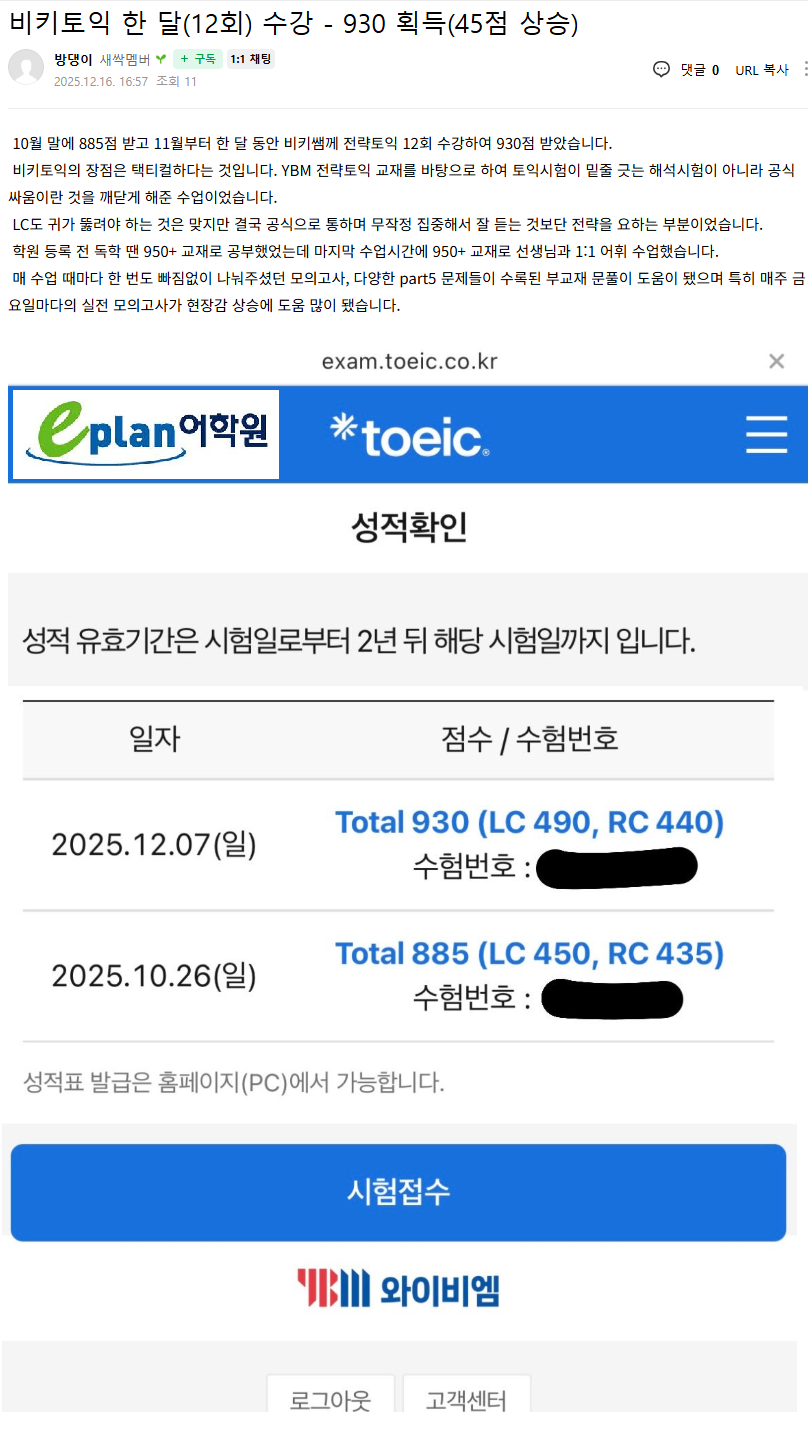Copy the post link with URL 복사
The image size is (808, 1429).
click(762, 70)
